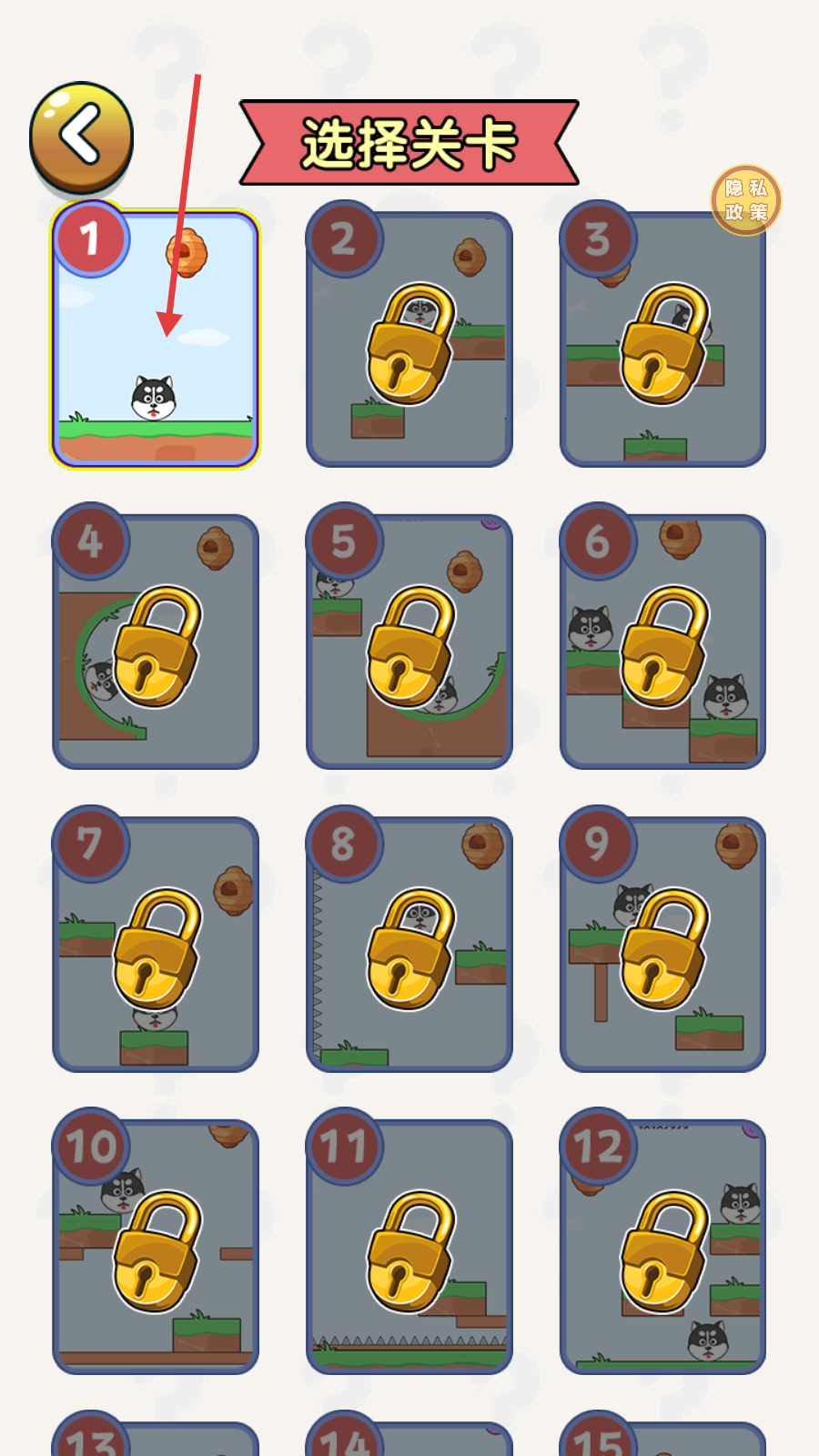The height and width of the screenshot is (1456, 819).
Task: Tap the yellow back arrow button
Action: pos(82,138)
